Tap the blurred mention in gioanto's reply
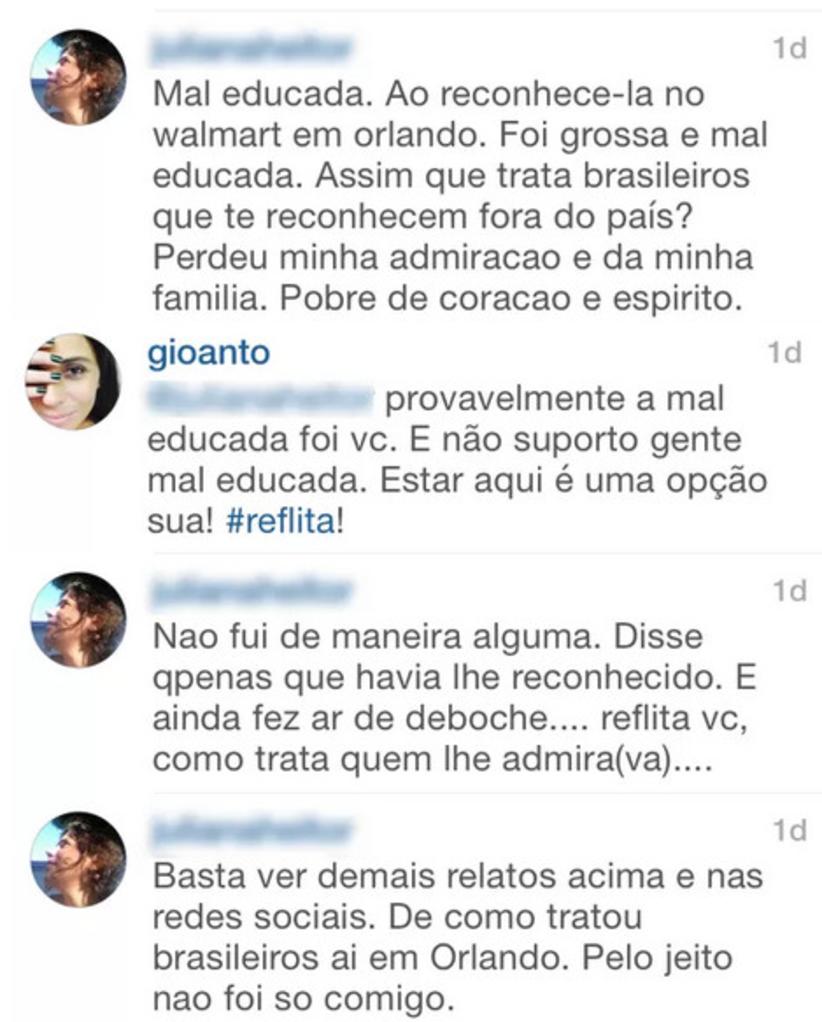 click(260, 398)
